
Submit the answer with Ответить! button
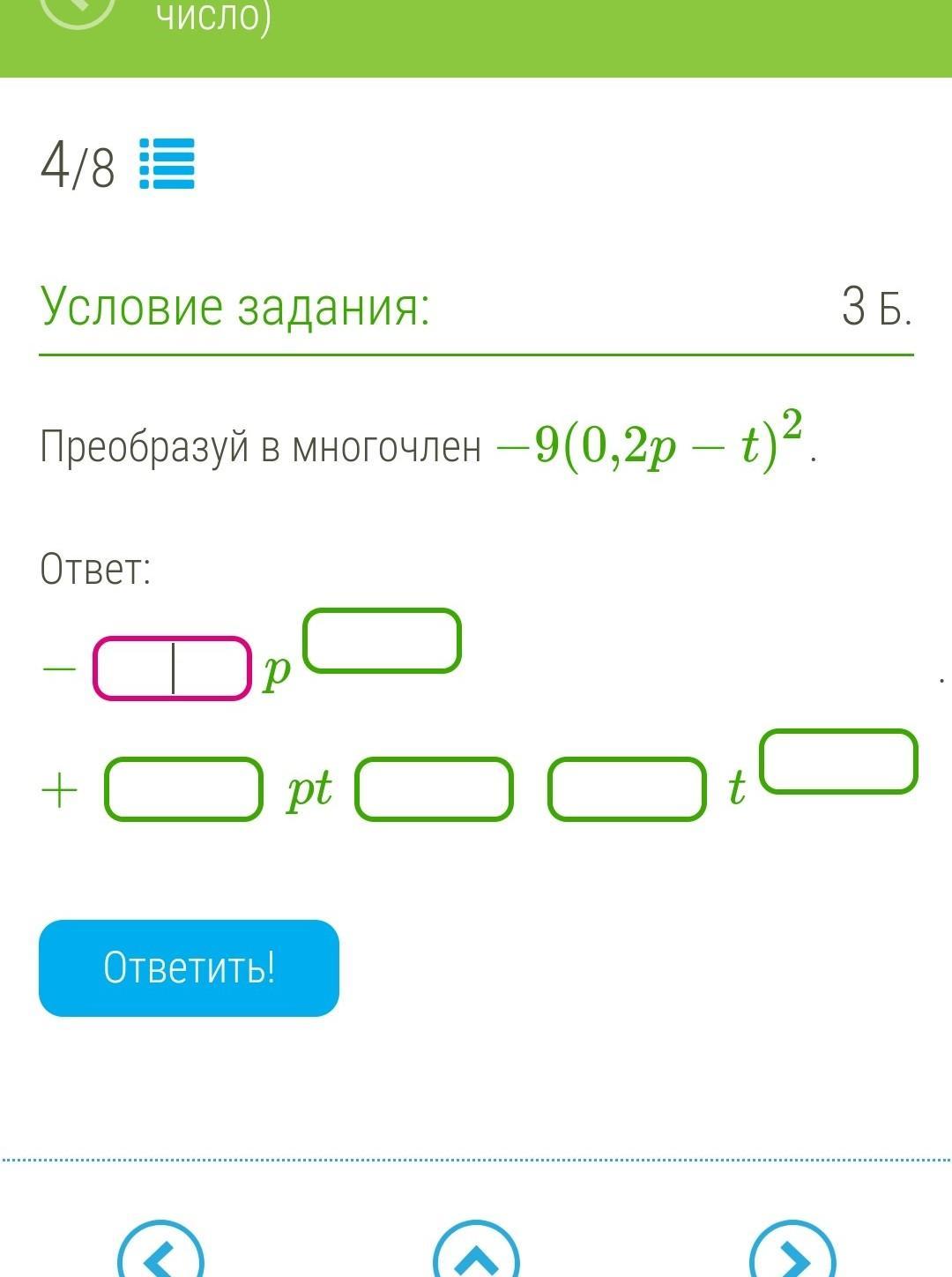pyautogui.click(x=189, y=967)
